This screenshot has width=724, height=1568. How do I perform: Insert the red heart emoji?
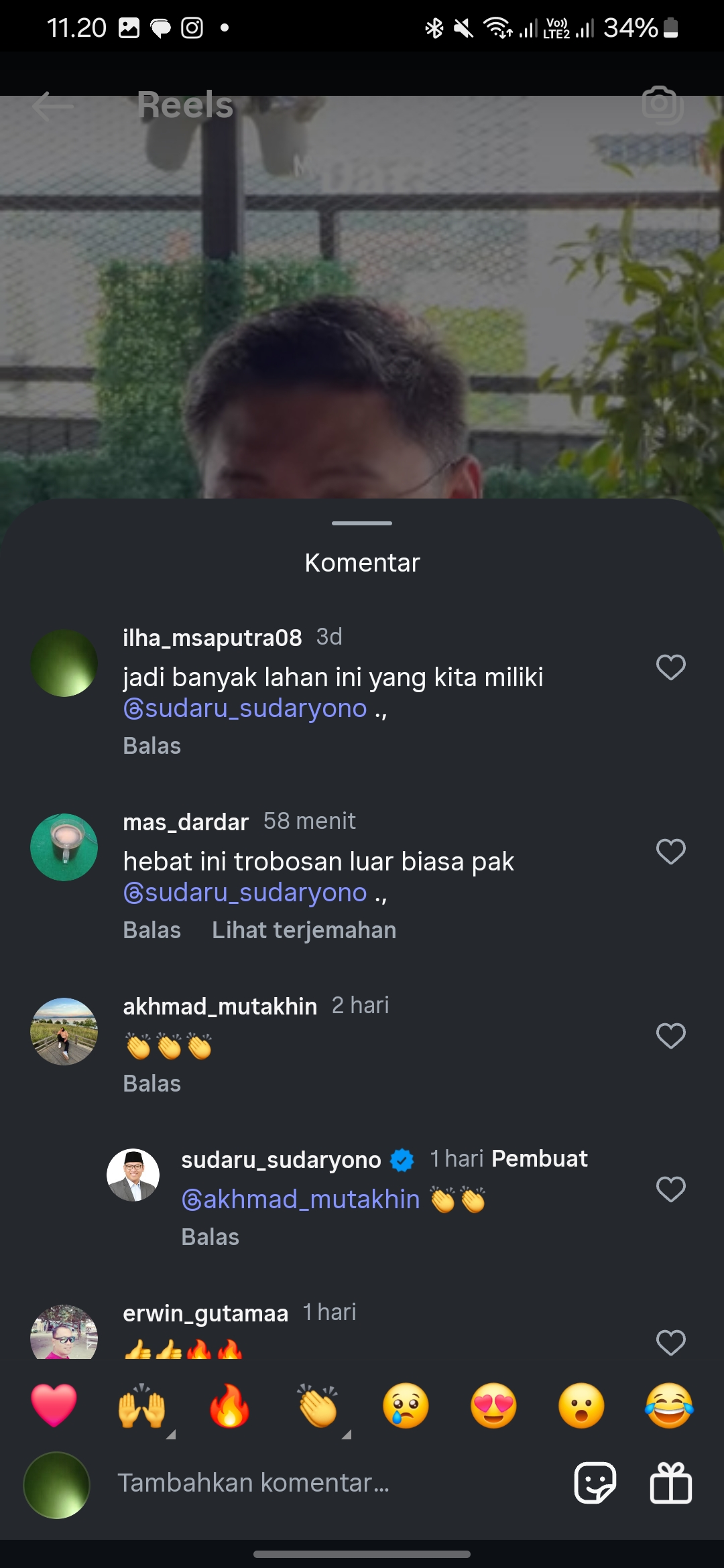[54, 1405]
